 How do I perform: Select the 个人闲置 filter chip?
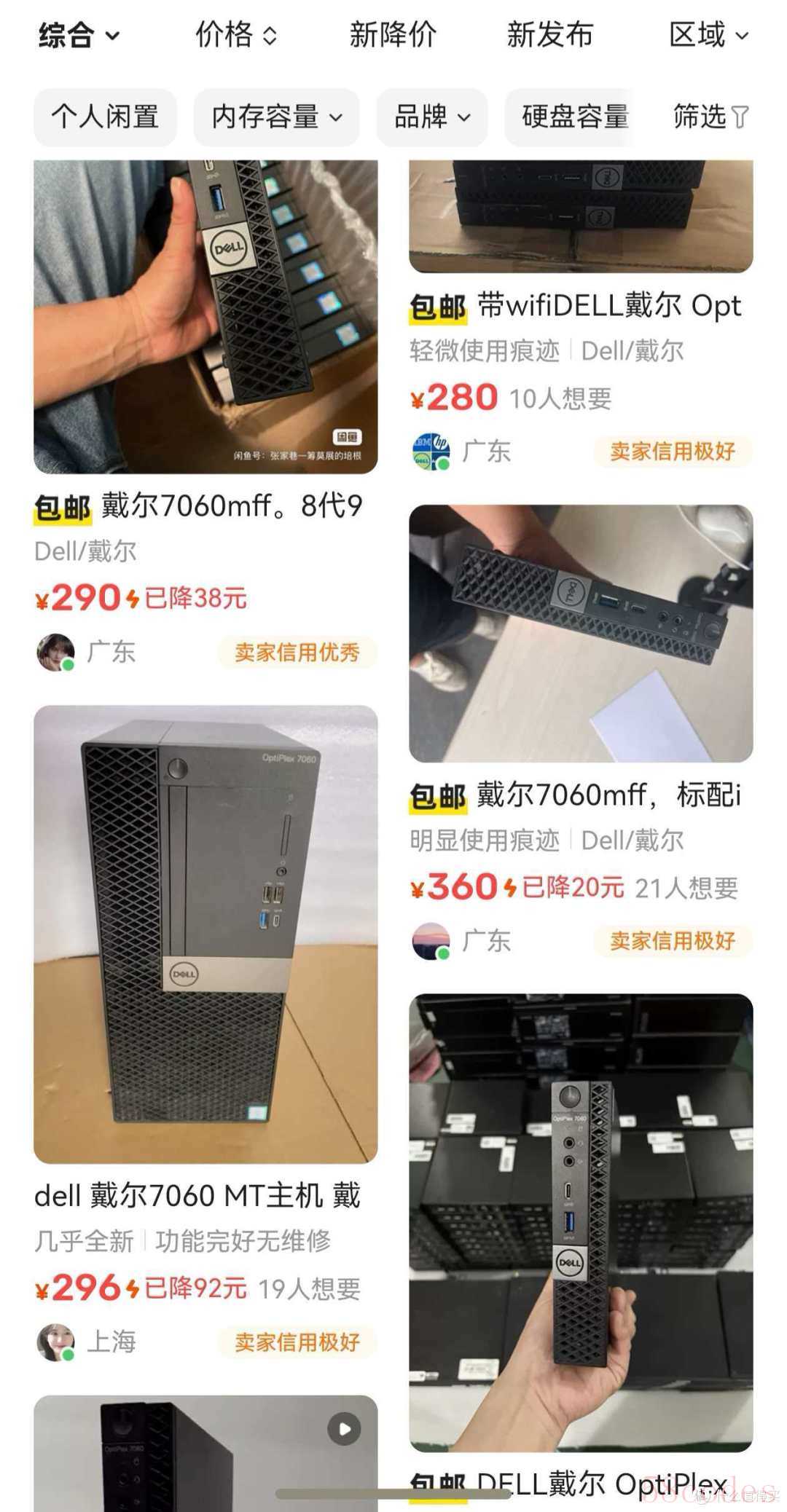point(105,117)
